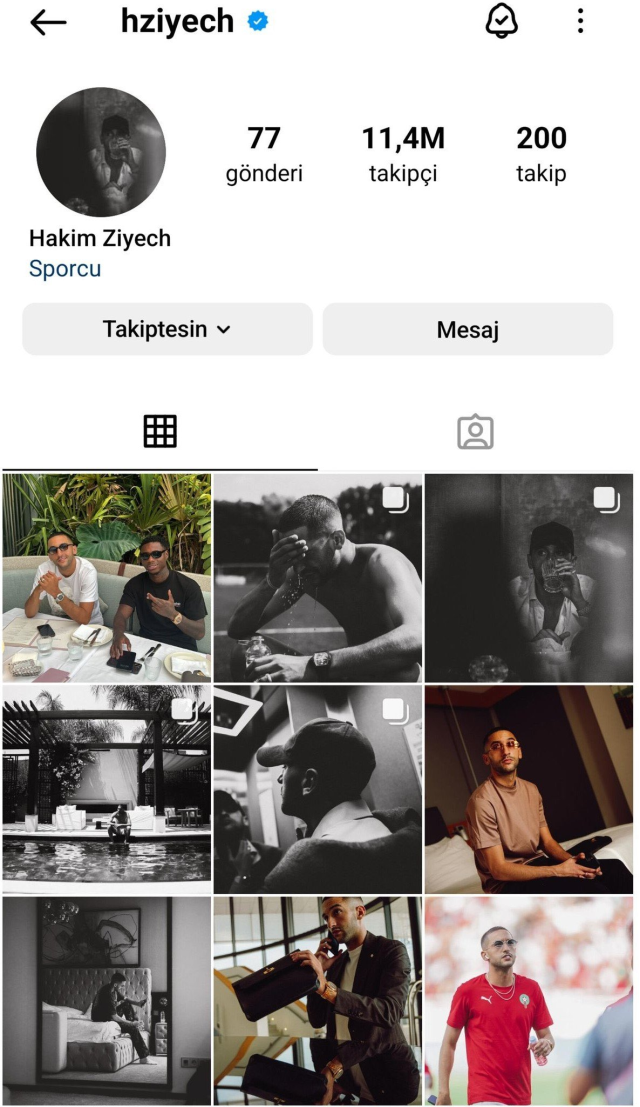Open the post of the man on the phone
Screen dimensions: 640x1107
(318, 1001)
